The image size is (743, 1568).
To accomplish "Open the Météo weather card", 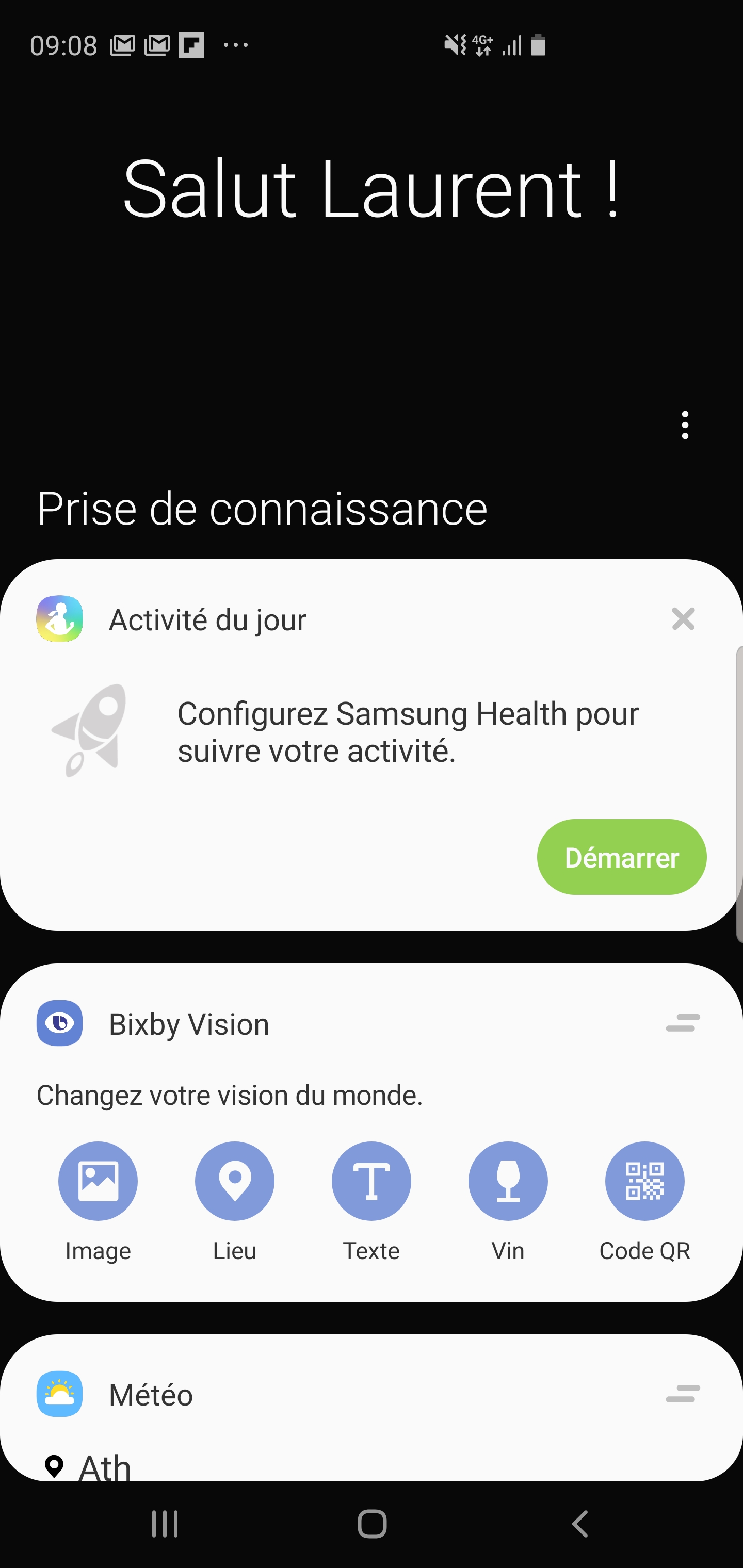I will (x=151, y=1395).
